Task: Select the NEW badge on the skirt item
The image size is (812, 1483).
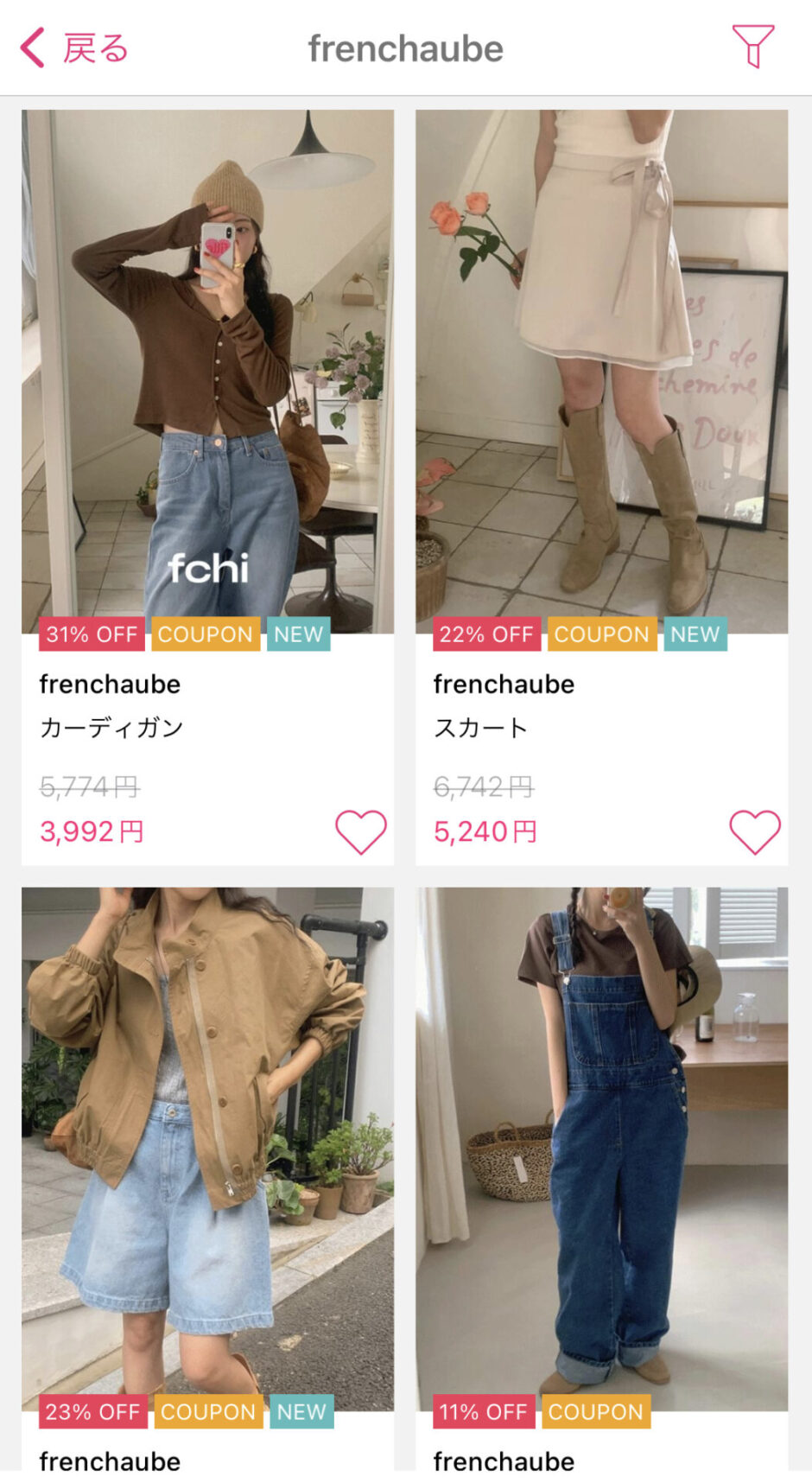Action: 695,633
